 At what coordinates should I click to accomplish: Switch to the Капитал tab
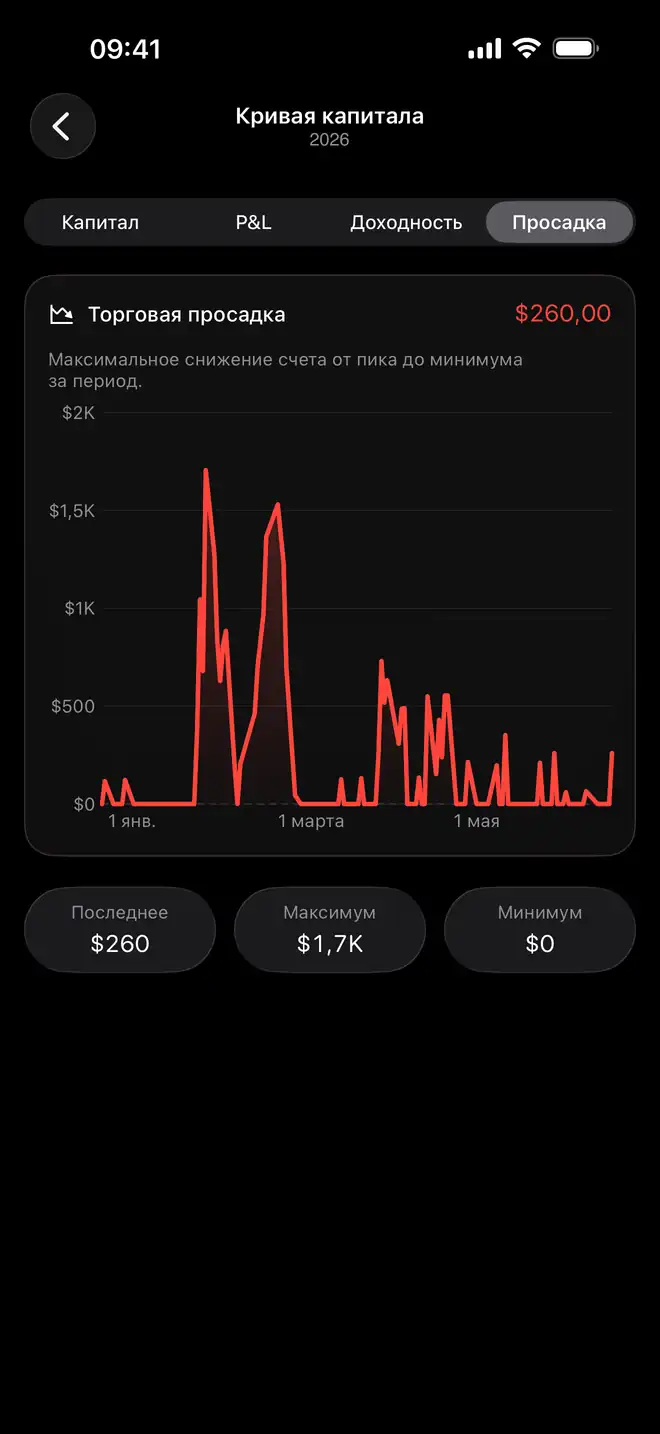click(100, 222)
